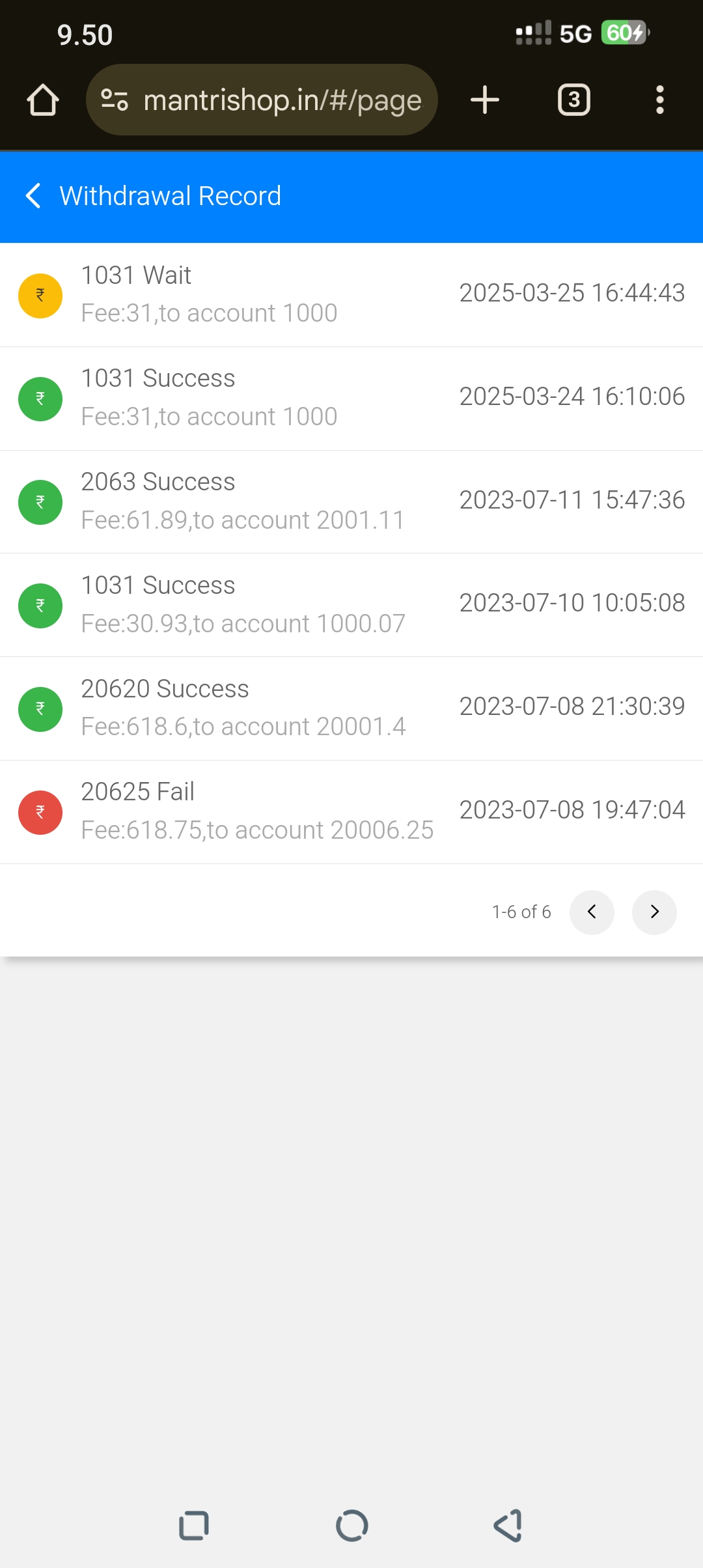Go to the next page of records
Screen dimensions: 703x1568
[x=654, y=912]
